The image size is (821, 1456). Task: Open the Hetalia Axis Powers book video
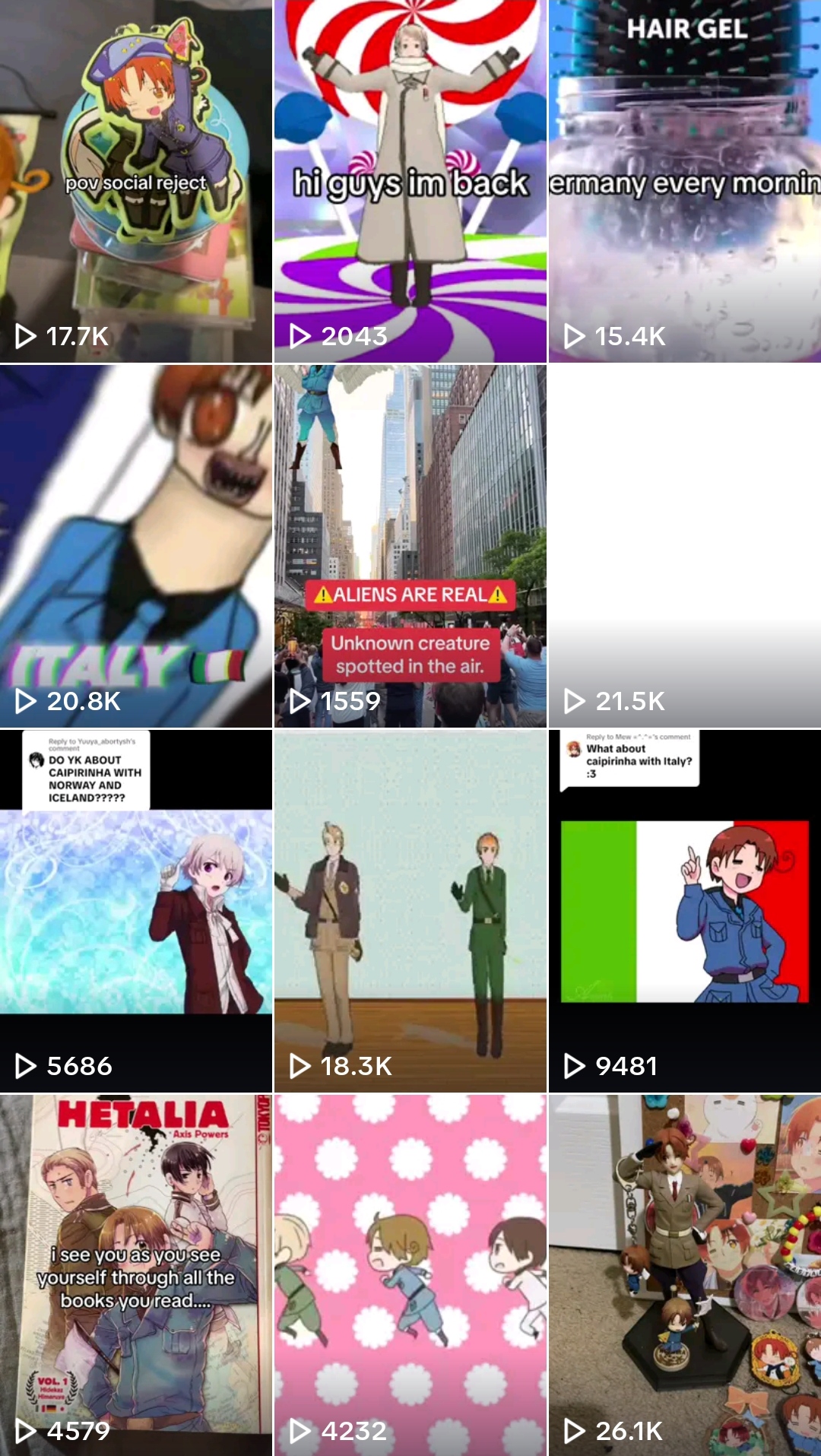click(x=136, y=1275)
